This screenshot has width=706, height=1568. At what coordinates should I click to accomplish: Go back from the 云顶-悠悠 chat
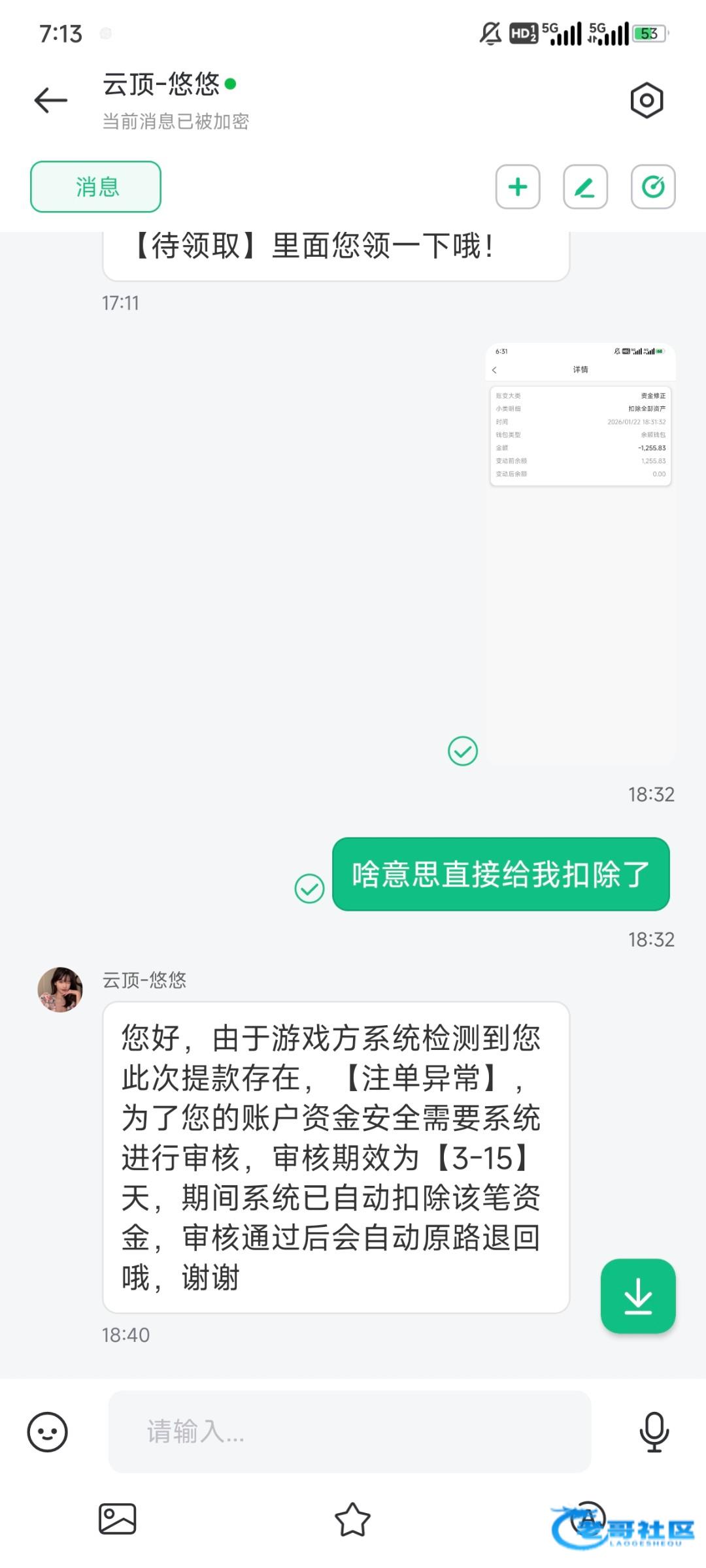click(51, 101)
